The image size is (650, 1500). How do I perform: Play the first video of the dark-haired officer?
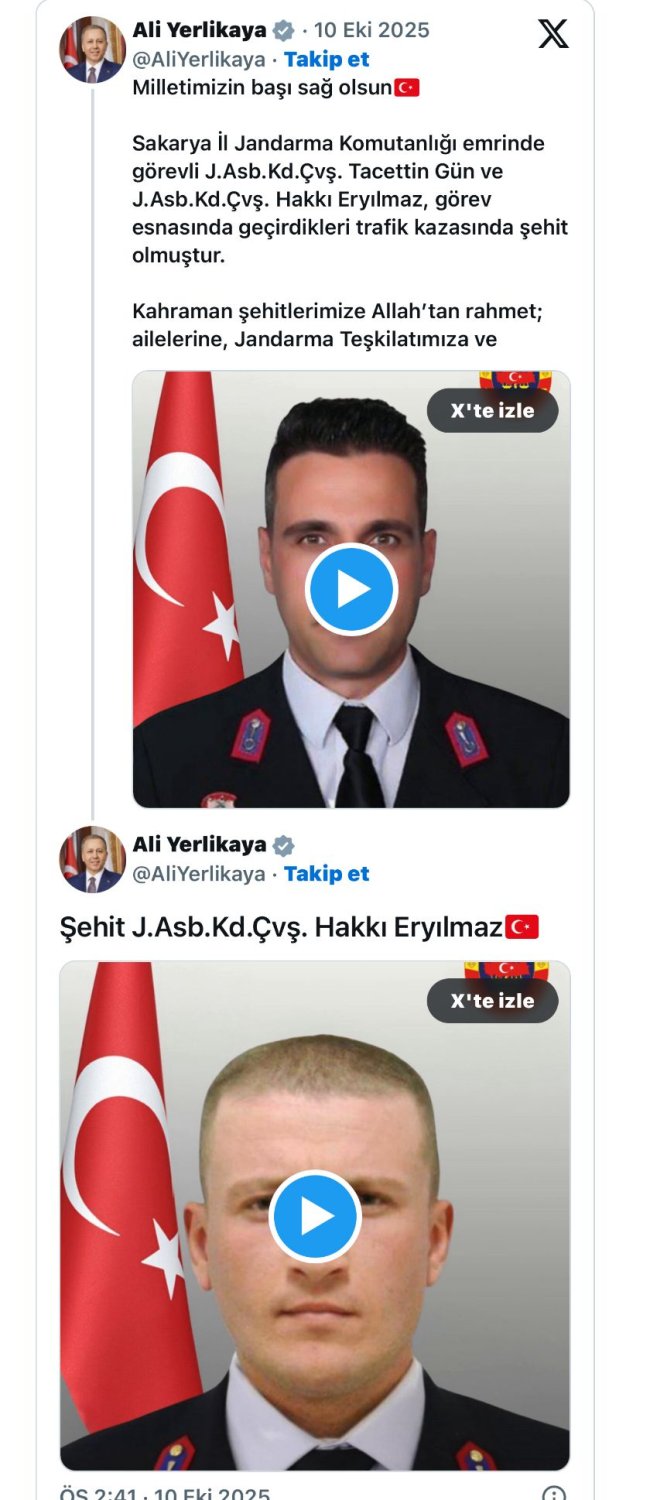coord(351,590)
